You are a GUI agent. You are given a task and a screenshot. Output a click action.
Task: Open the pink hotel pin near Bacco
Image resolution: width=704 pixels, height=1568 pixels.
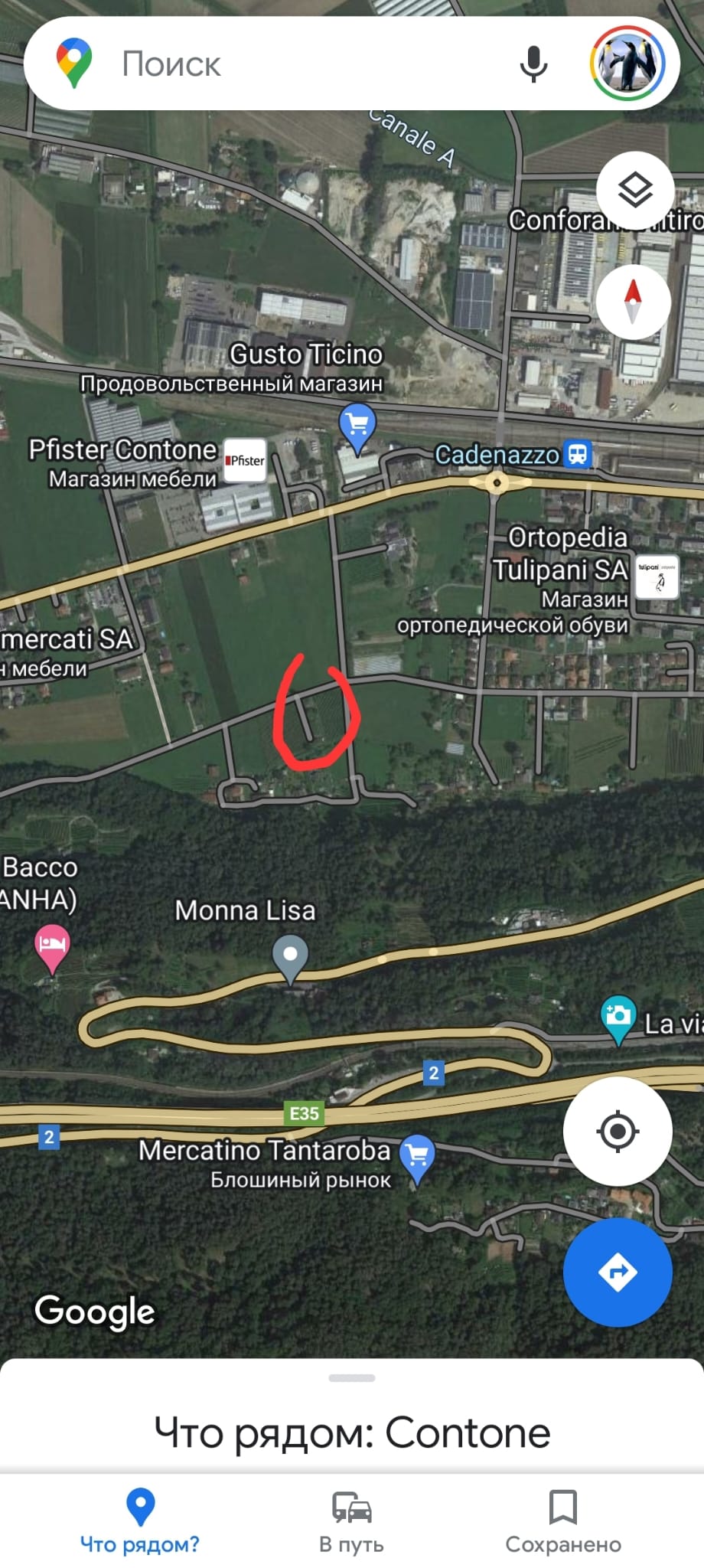coord(52,946)
